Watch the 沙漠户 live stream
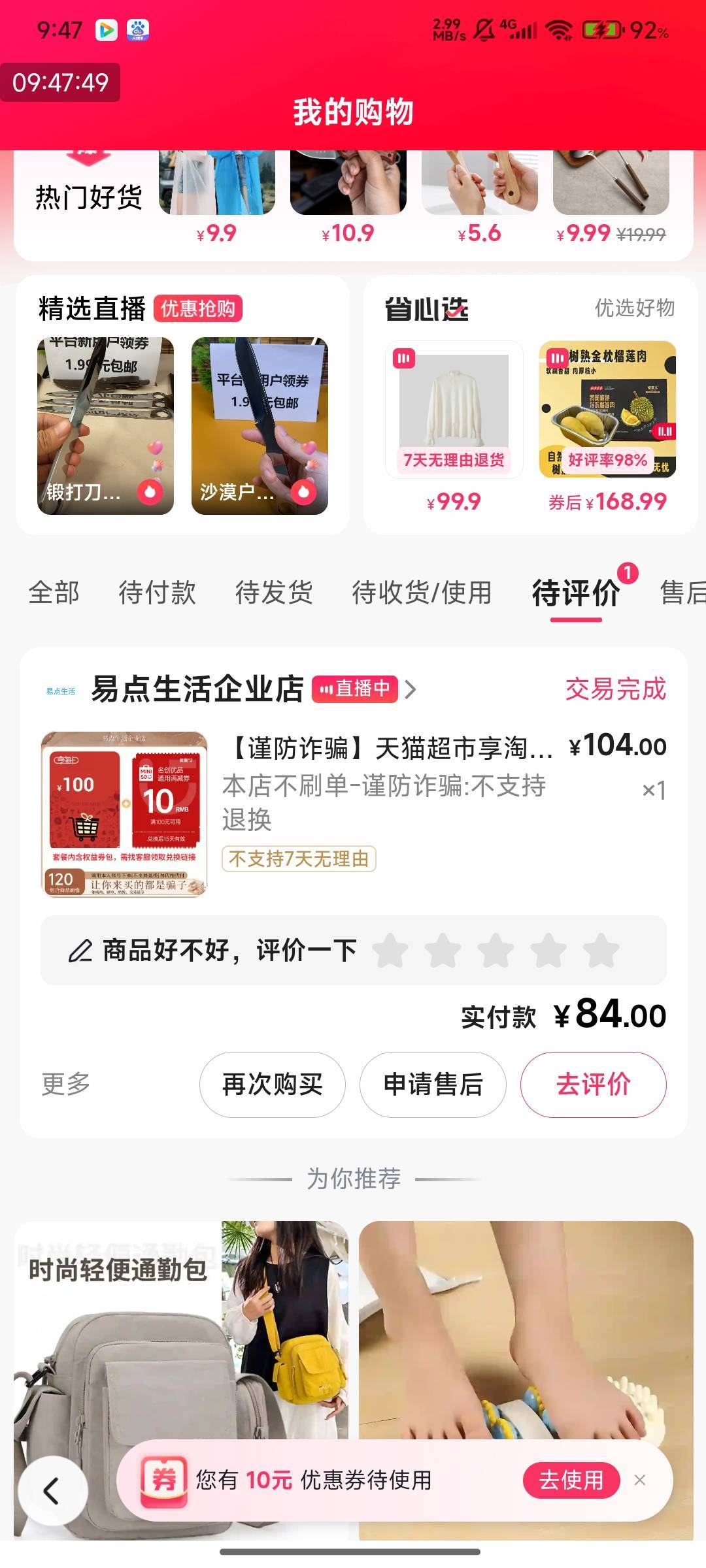This screenshot has width=706, height=1568. [260, 426]
